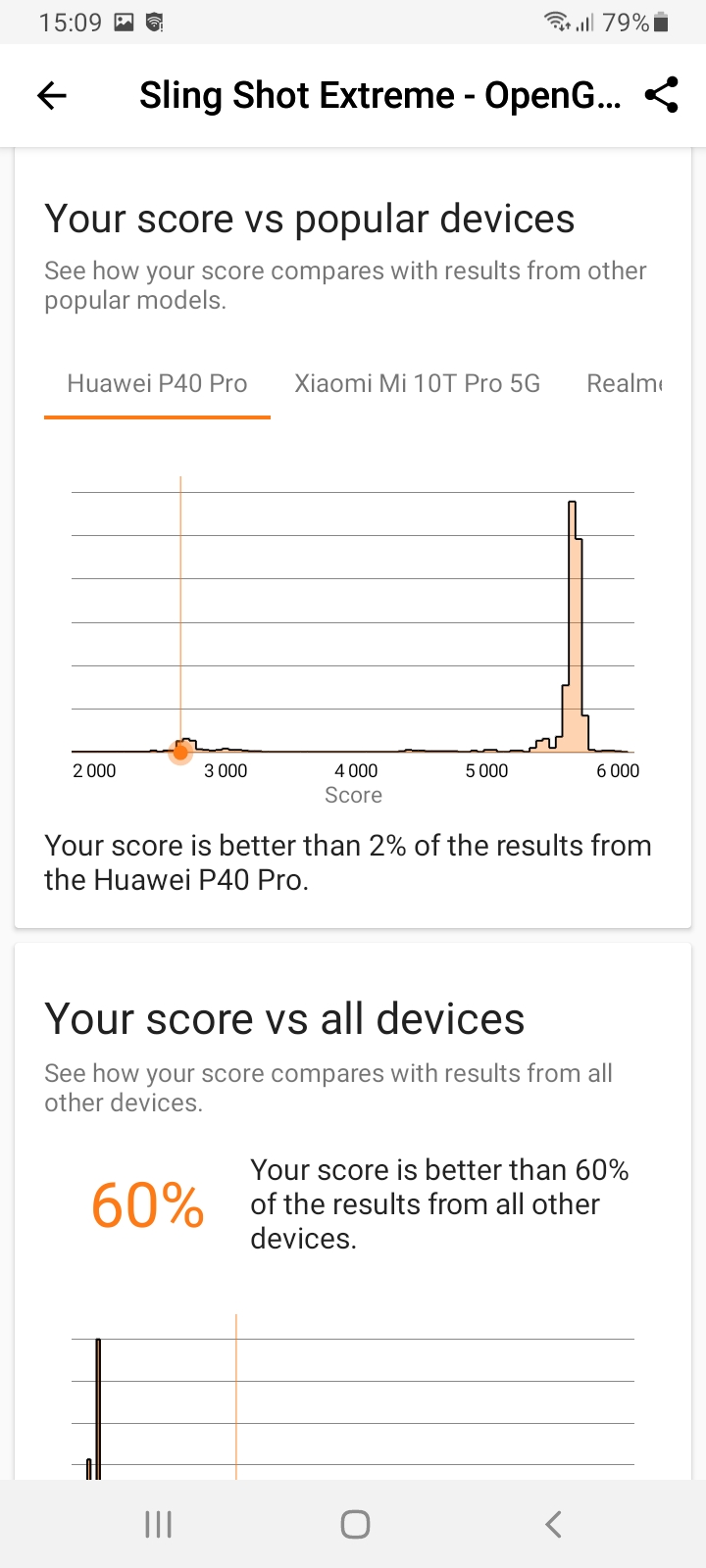This screenshot has width=706, height=1568.
Task: Open recent apps from the navigation bar
Action: coord(158,1524)
